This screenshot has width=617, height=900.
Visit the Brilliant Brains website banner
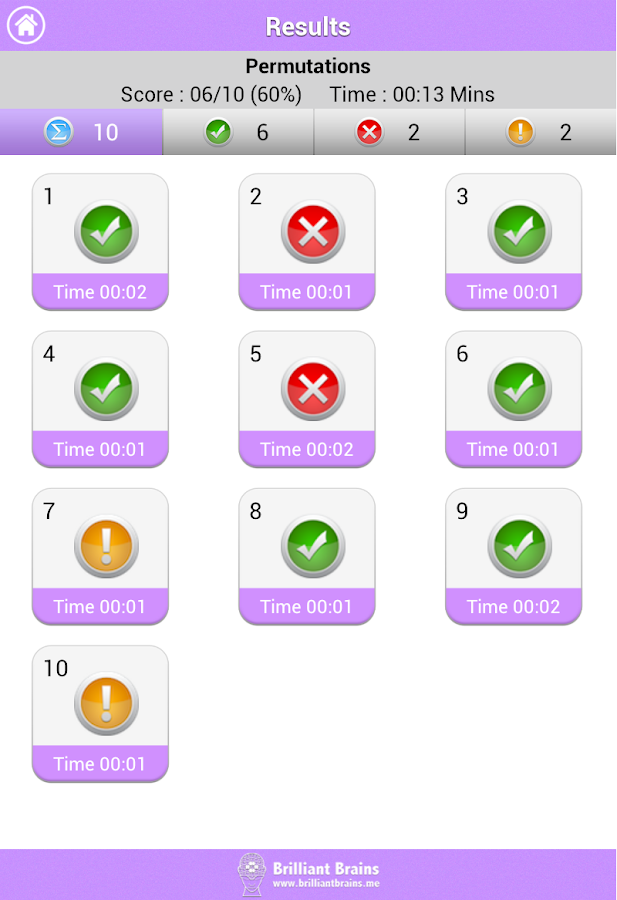click(309, 874)
